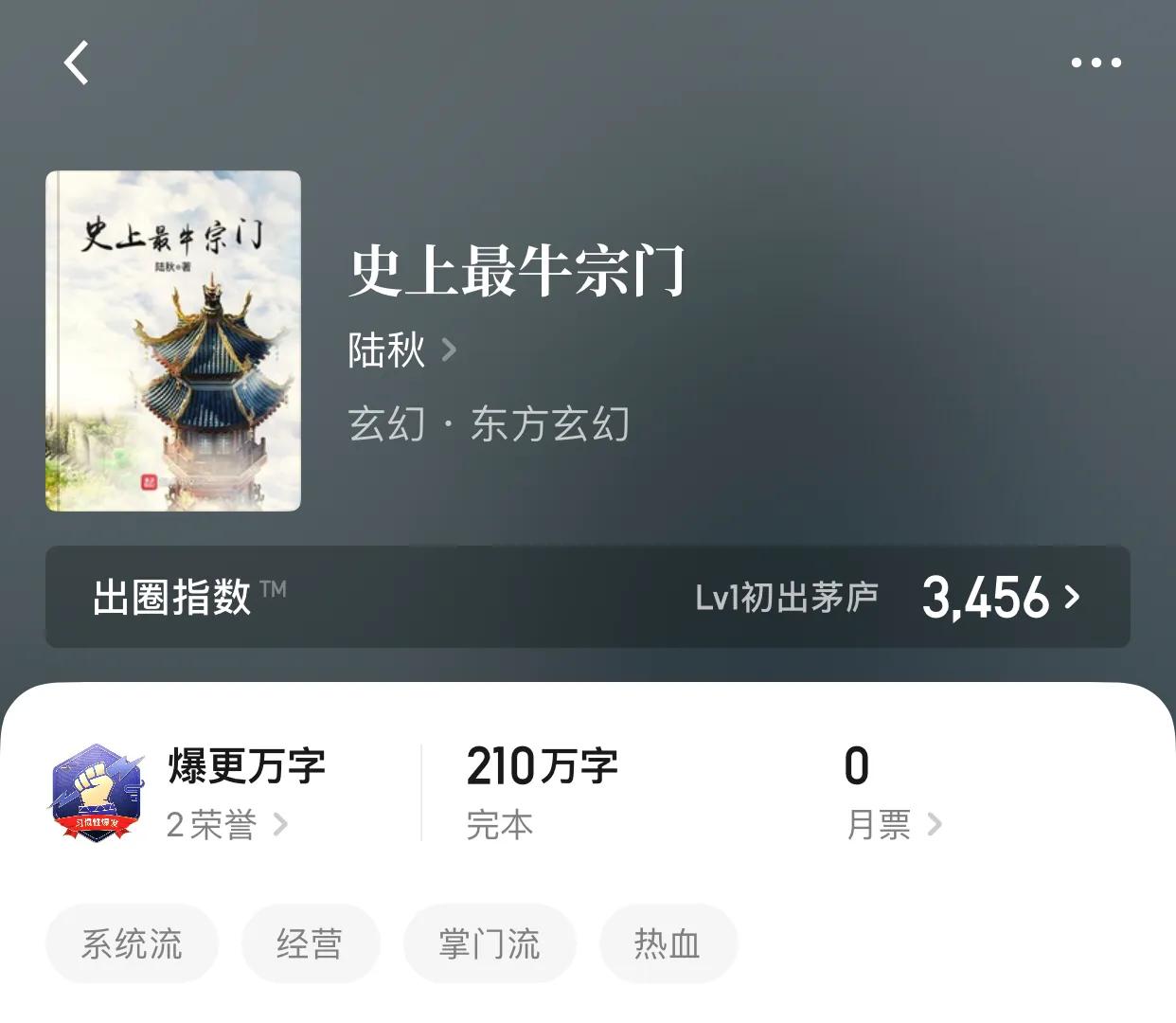Open the three-dot overflow menu

click(1096, 63)
